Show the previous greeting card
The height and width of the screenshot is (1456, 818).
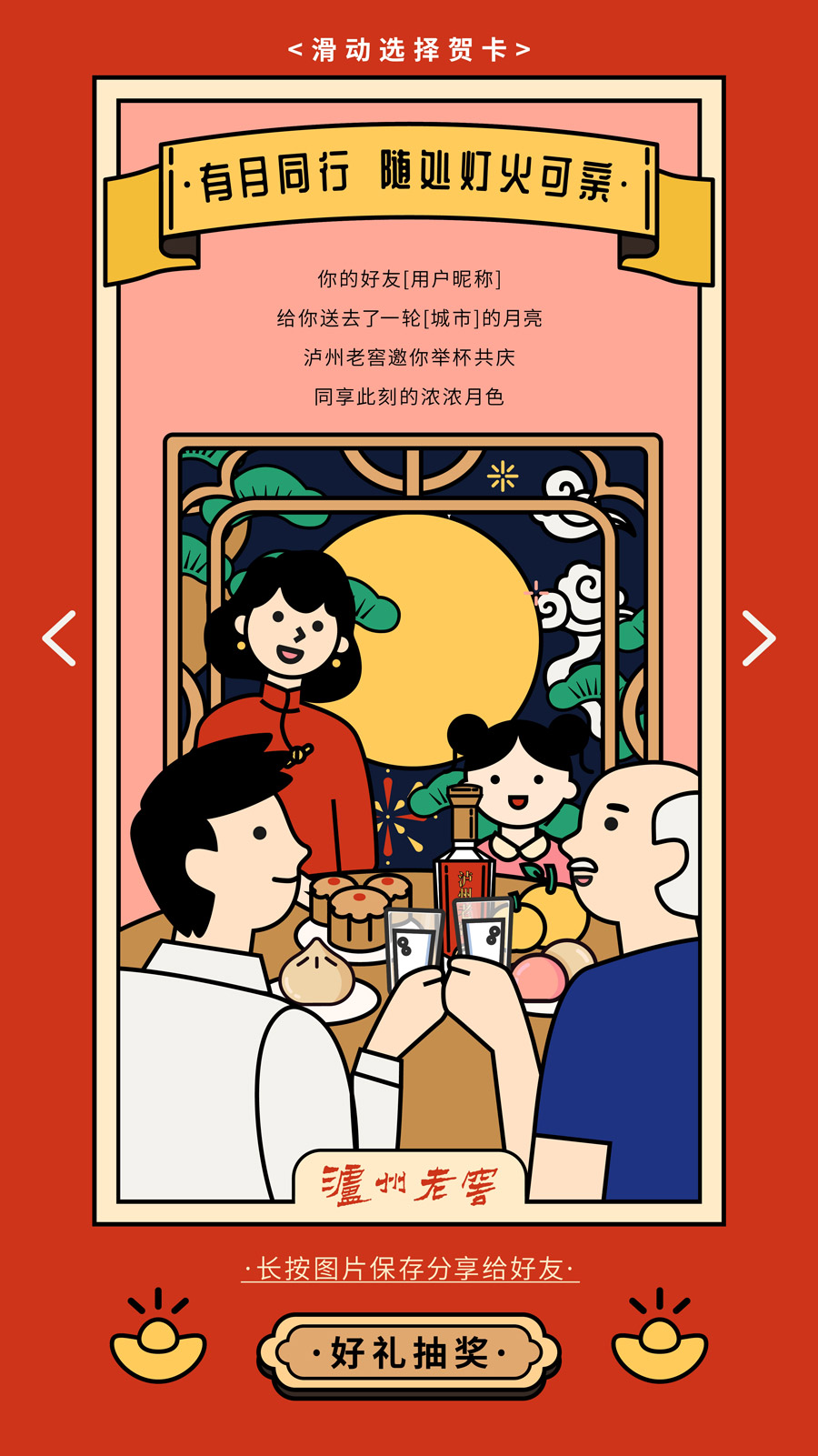click(59, 638)
